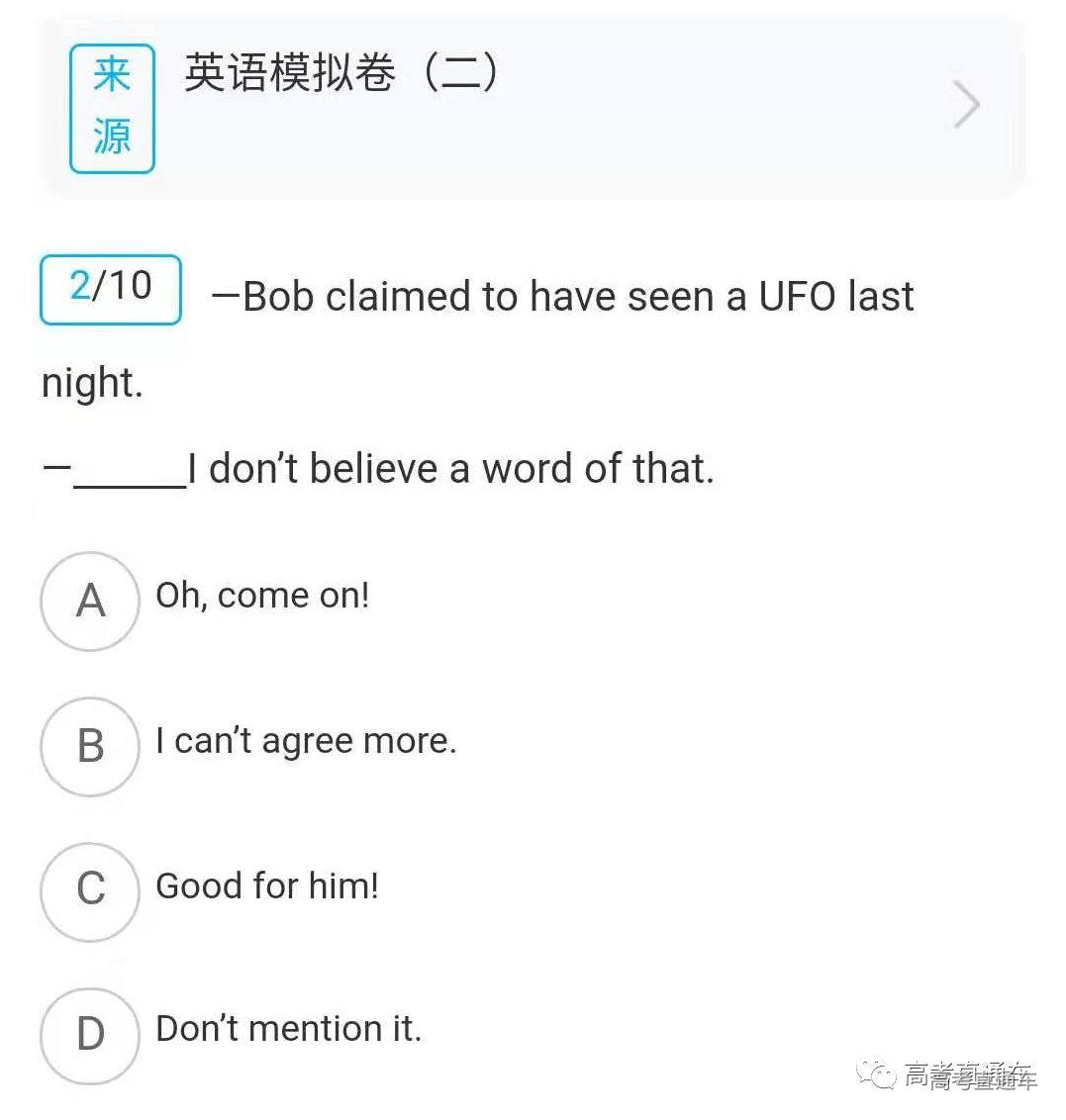Select option C 'Good for him!'
This screenshot has width=1066, height=1120.
tap(266, 886)
